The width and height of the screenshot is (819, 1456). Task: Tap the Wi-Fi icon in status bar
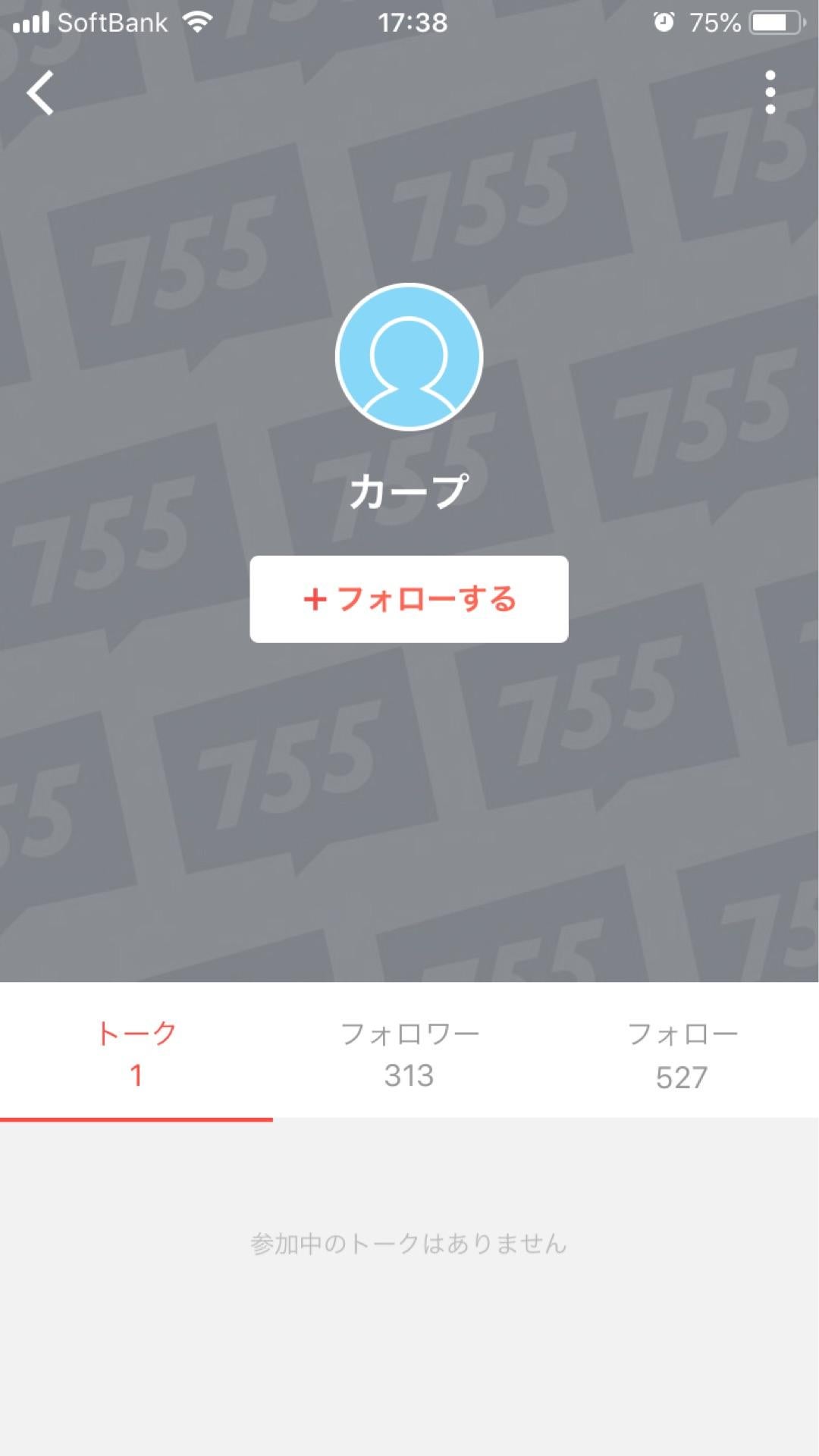tap(196, 21)
